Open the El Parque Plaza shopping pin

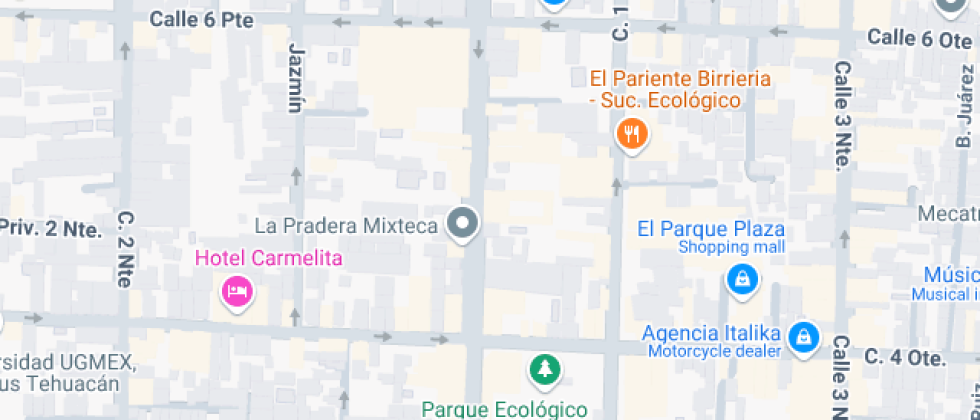(x=741, y=279)
